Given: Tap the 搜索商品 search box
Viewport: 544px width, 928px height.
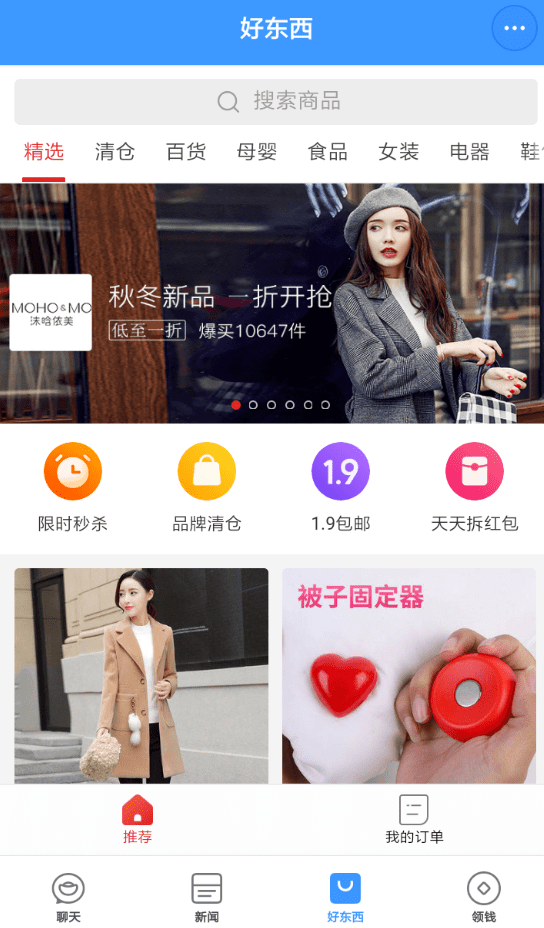Looking at the screenshot, I should 272,102.
